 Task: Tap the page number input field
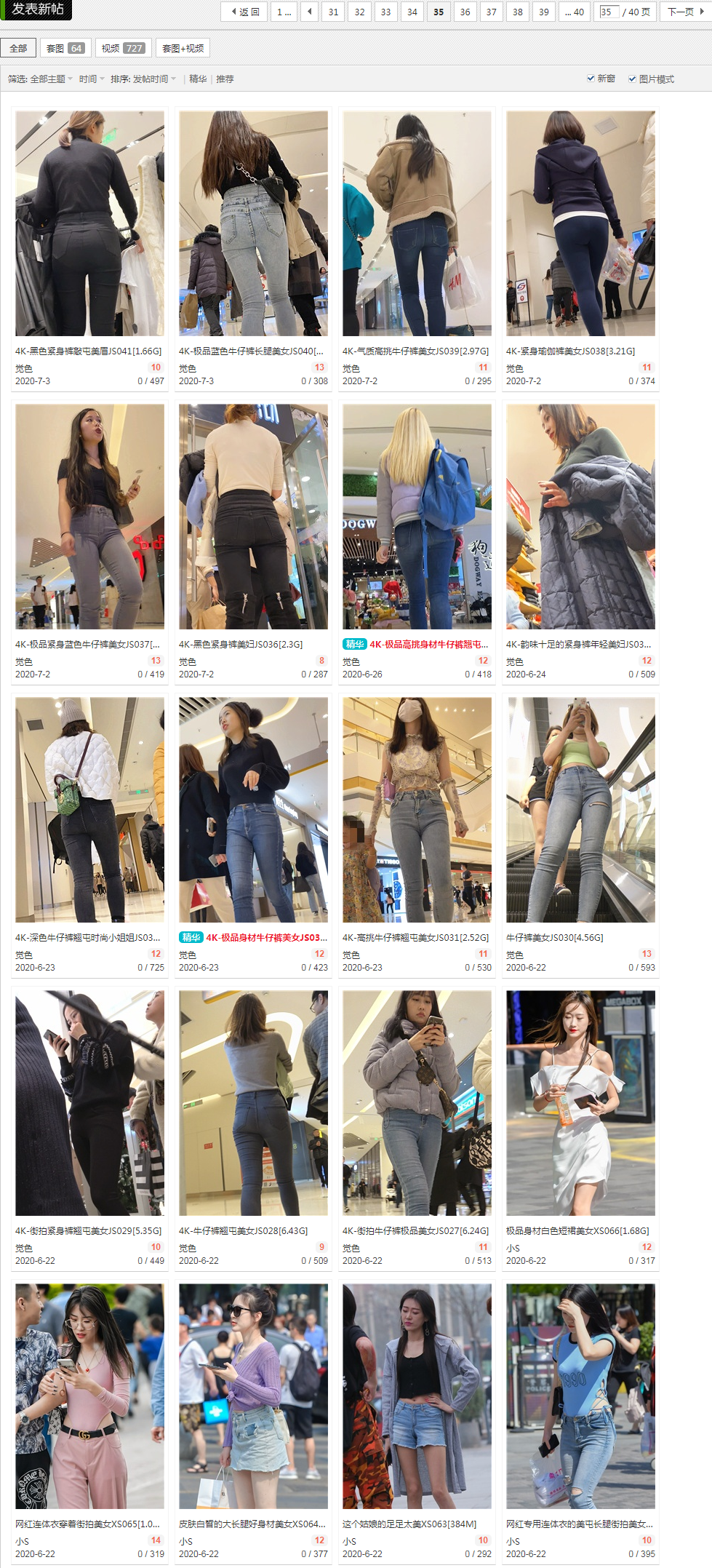point(608,12)
